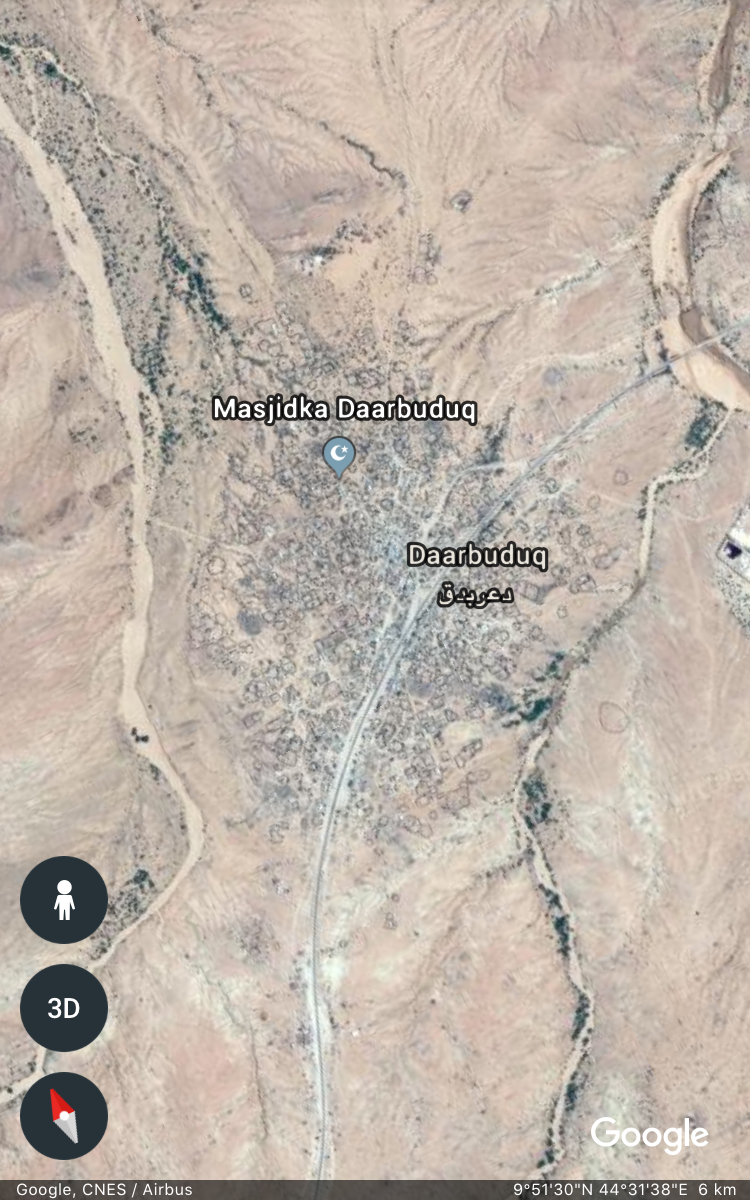
Task: Select the Daarbuduq place label
Action: tap(477, 556)
